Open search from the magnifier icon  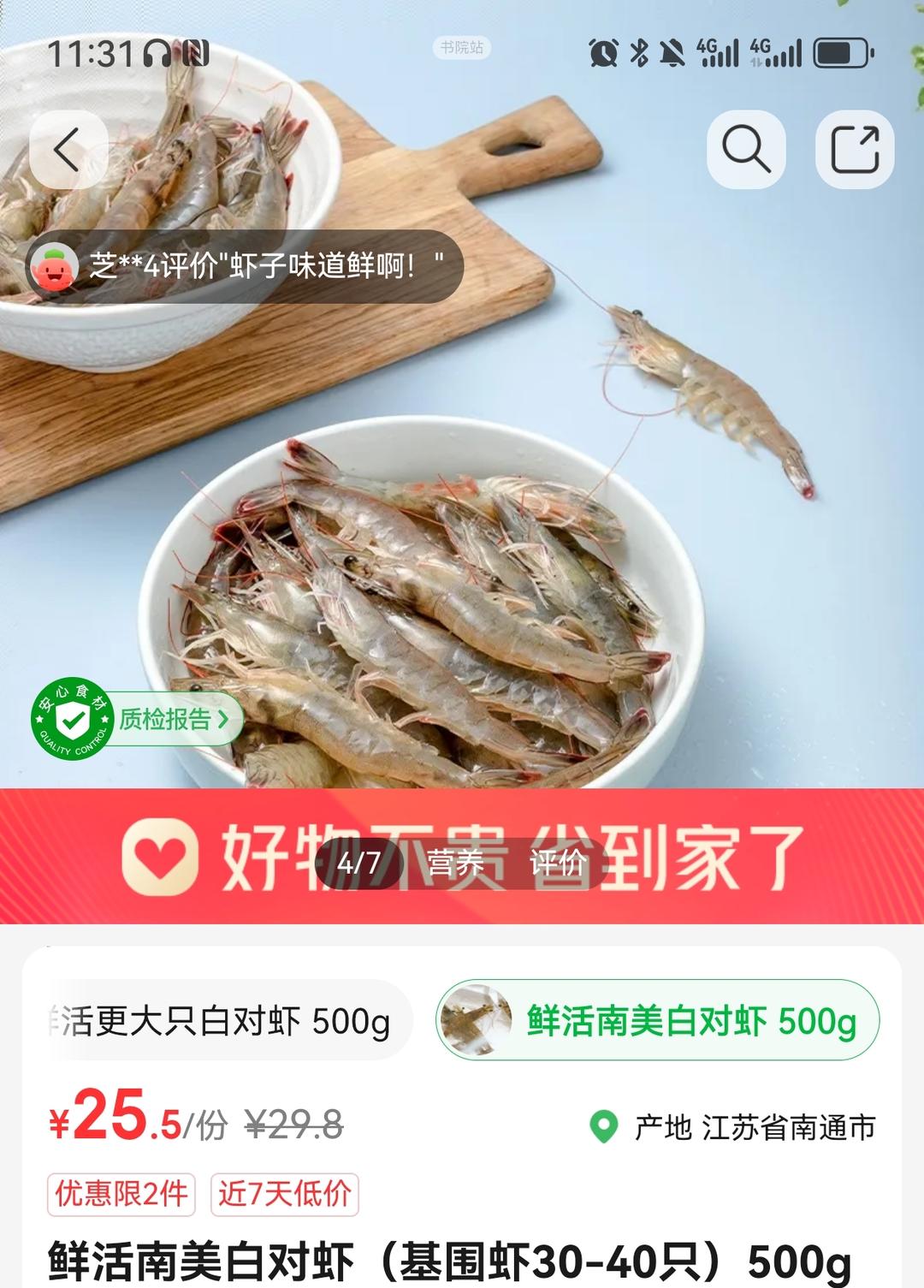tap(746, 150)
